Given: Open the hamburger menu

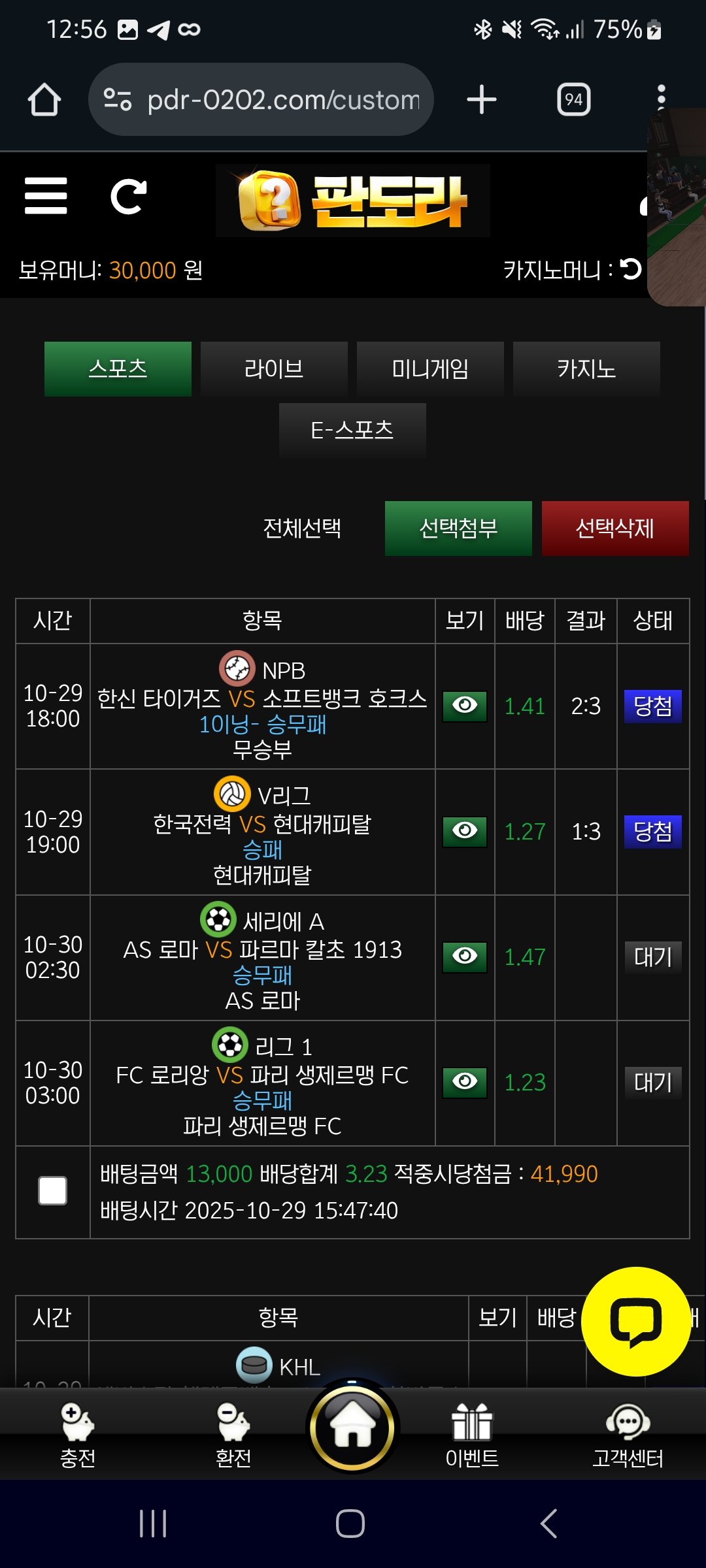Looking at the screenshot, I should (46, 196).
